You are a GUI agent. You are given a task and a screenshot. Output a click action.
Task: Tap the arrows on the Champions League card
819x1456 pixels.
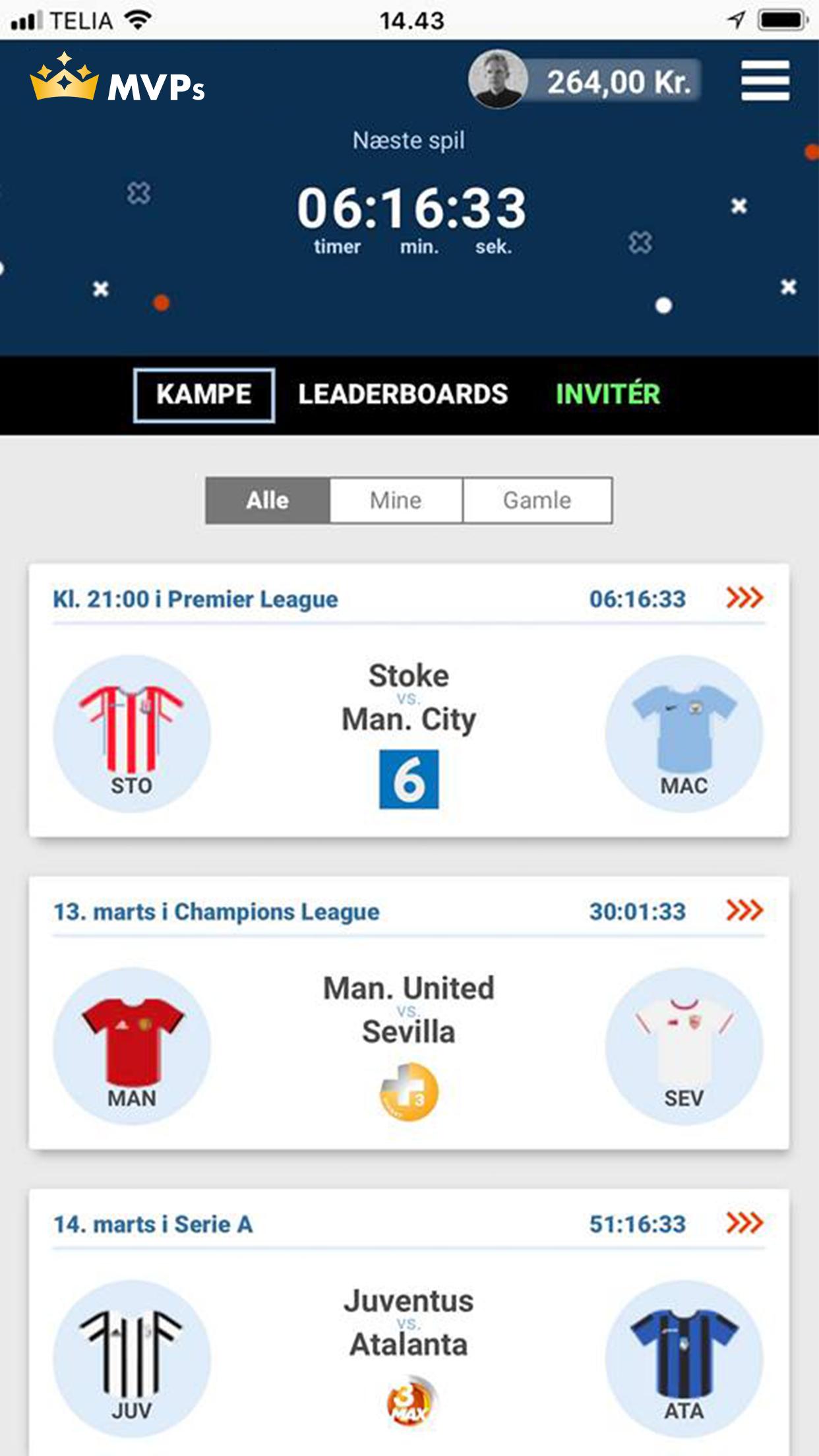[744, 911]
